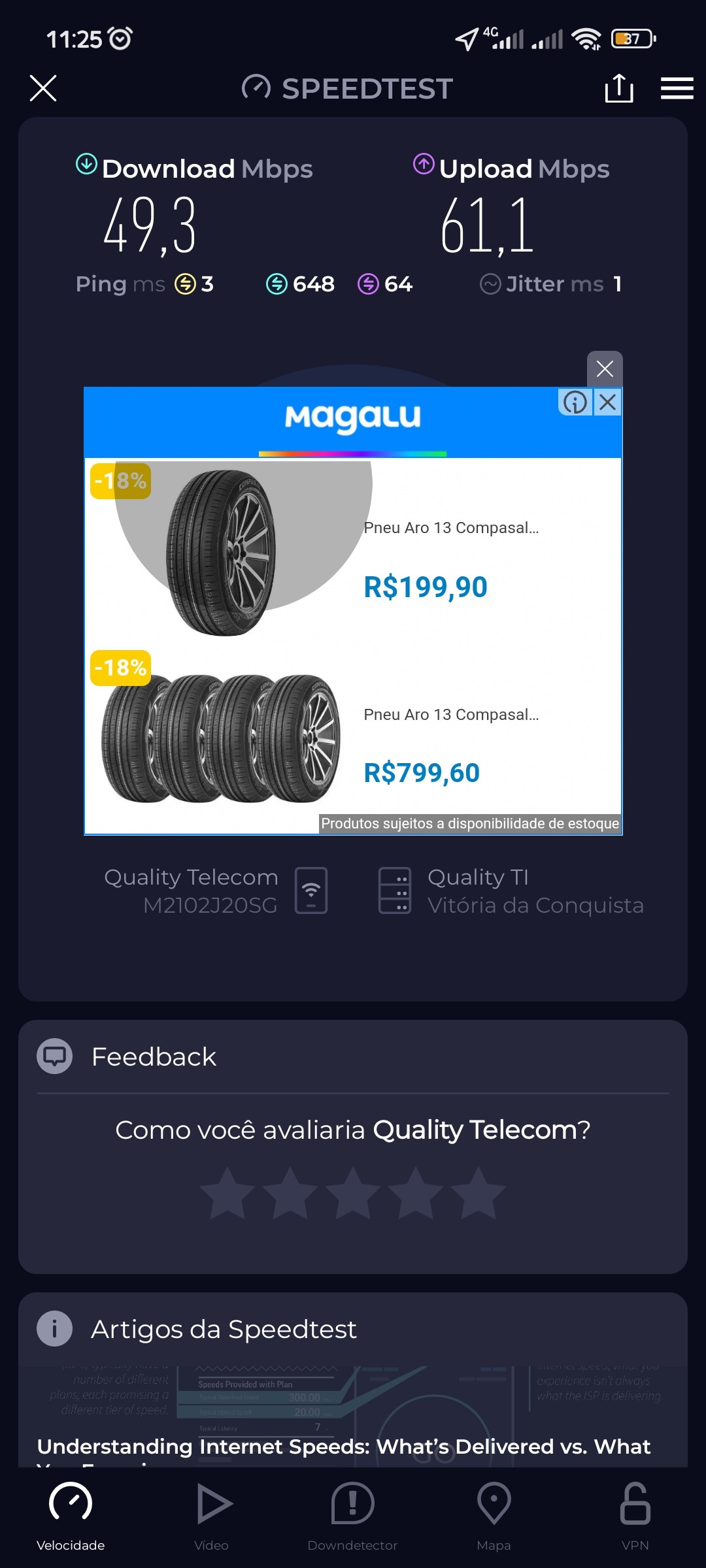Share the speed test result
This screenshot has height=1568, width=706.
point(618,88)
